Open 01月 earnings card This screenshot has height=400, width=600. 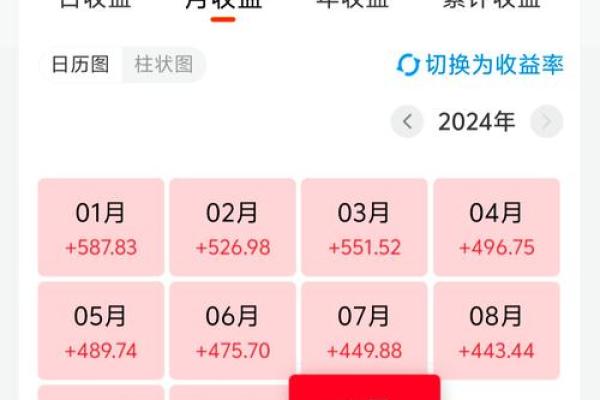(101, 227)
